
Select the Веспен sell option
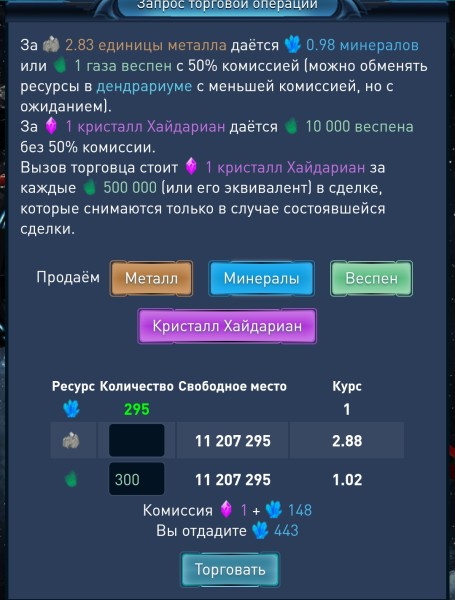coord(371,278)
